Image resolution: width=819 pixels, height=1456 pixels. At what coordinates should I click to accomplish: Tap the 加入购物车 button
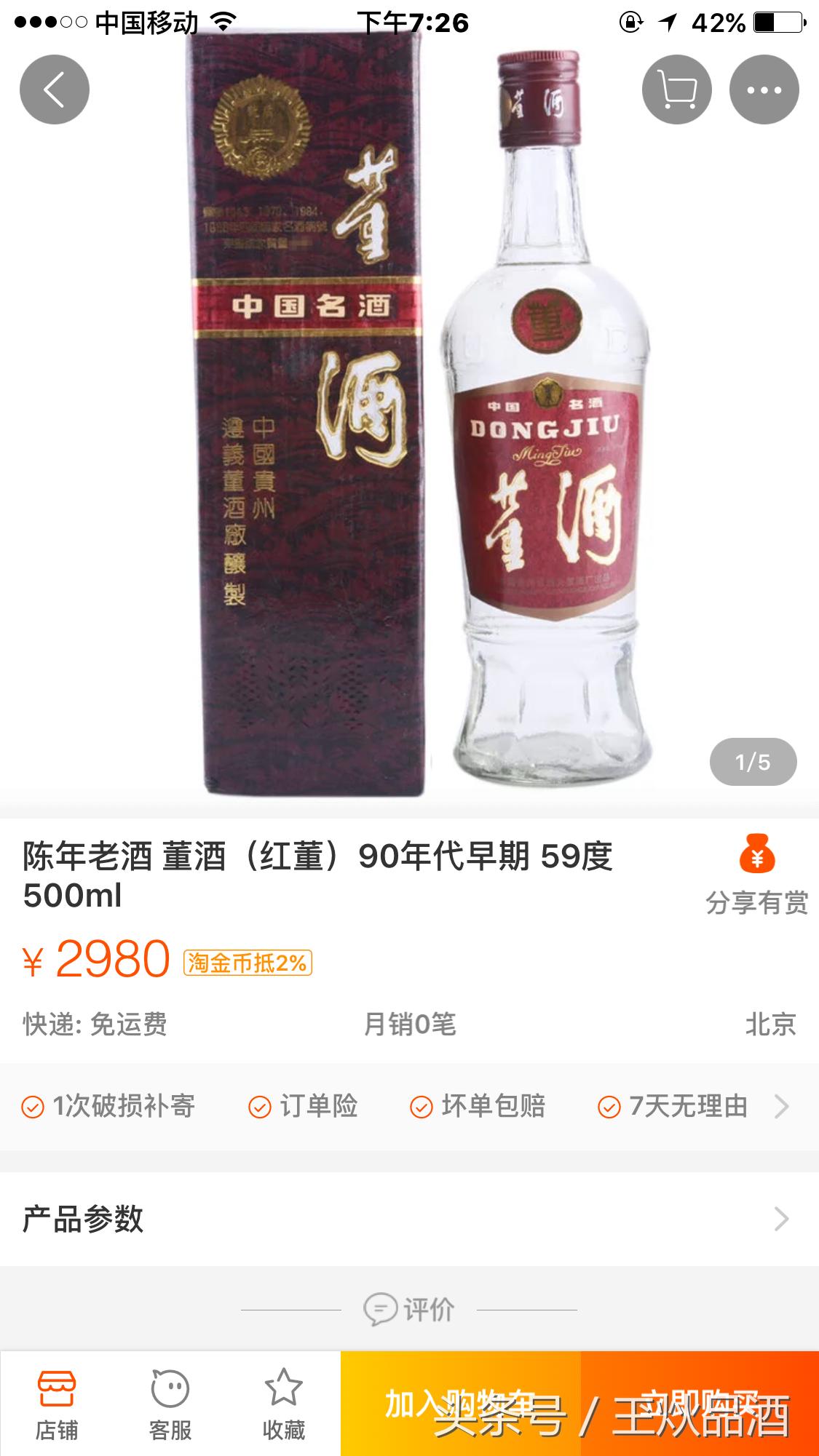click(459, 1409)
